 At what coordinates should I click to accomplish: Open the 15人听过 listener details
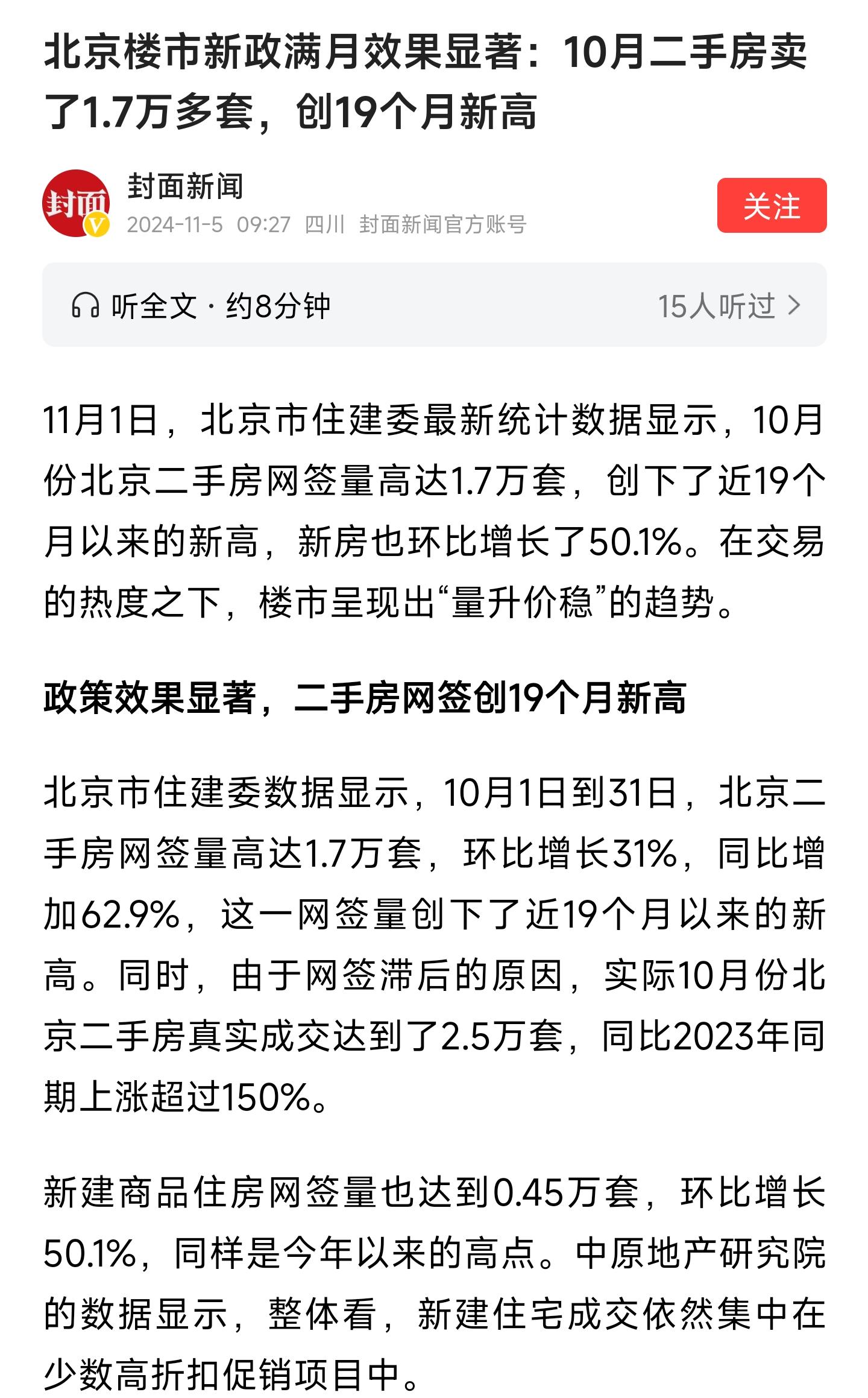729,306
